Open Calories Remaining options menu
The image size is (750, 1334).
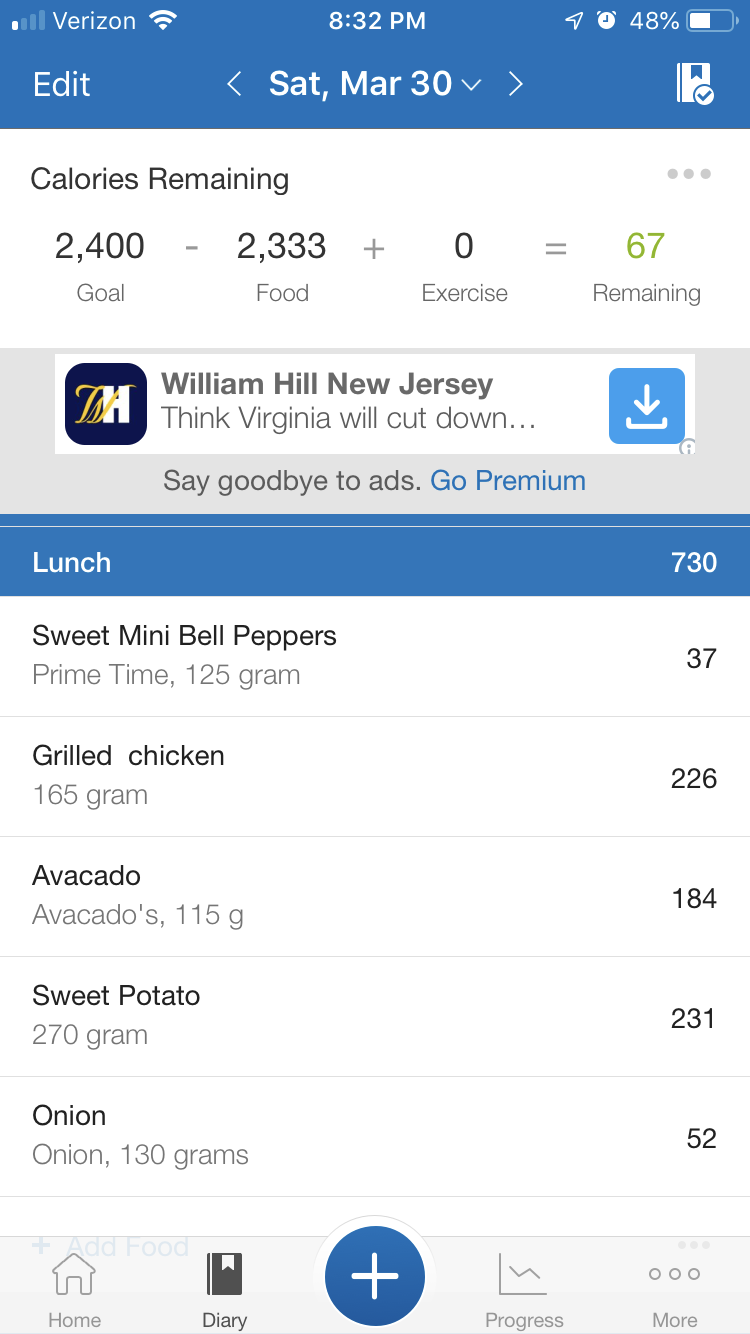[x=689, y=174]
